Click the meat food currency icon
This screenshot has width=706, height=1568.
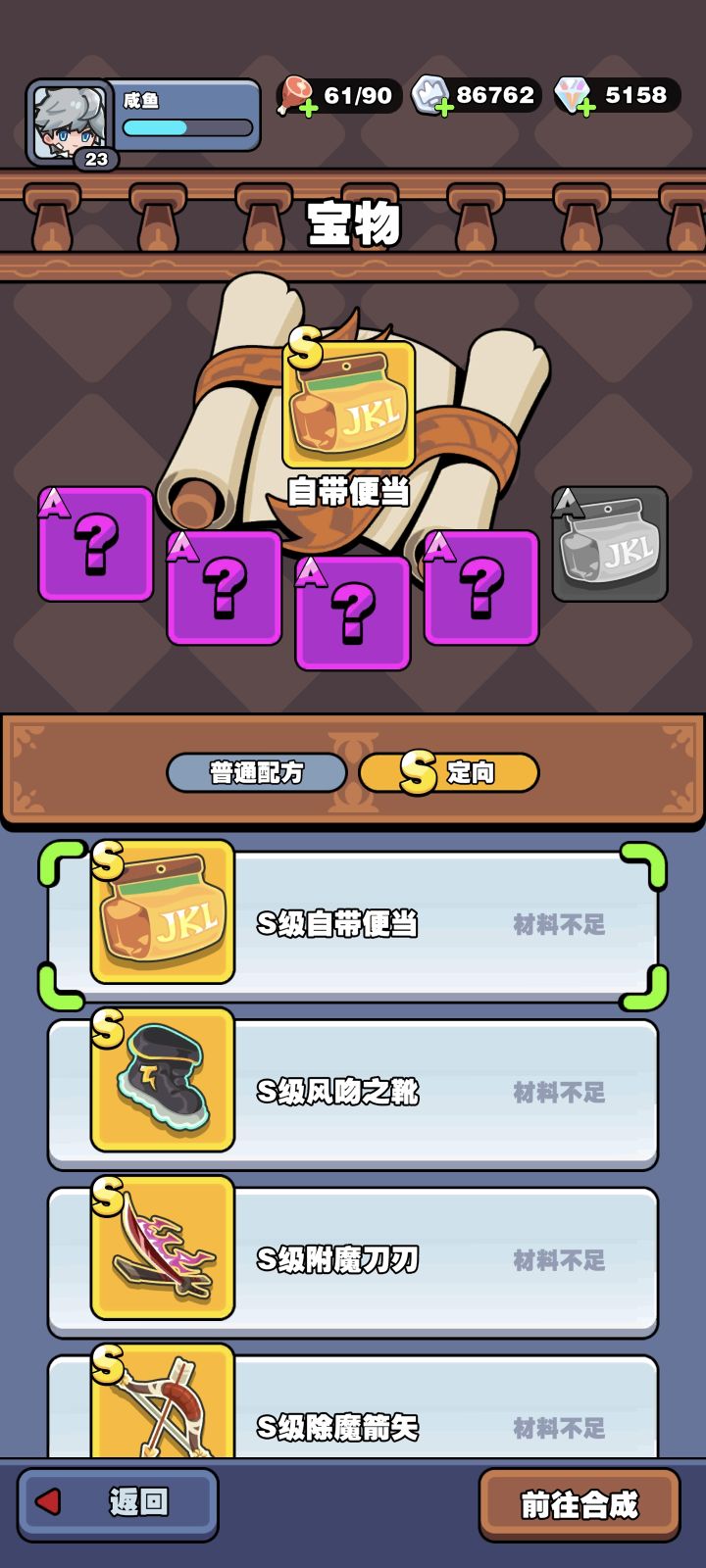[x=296, y=91]
